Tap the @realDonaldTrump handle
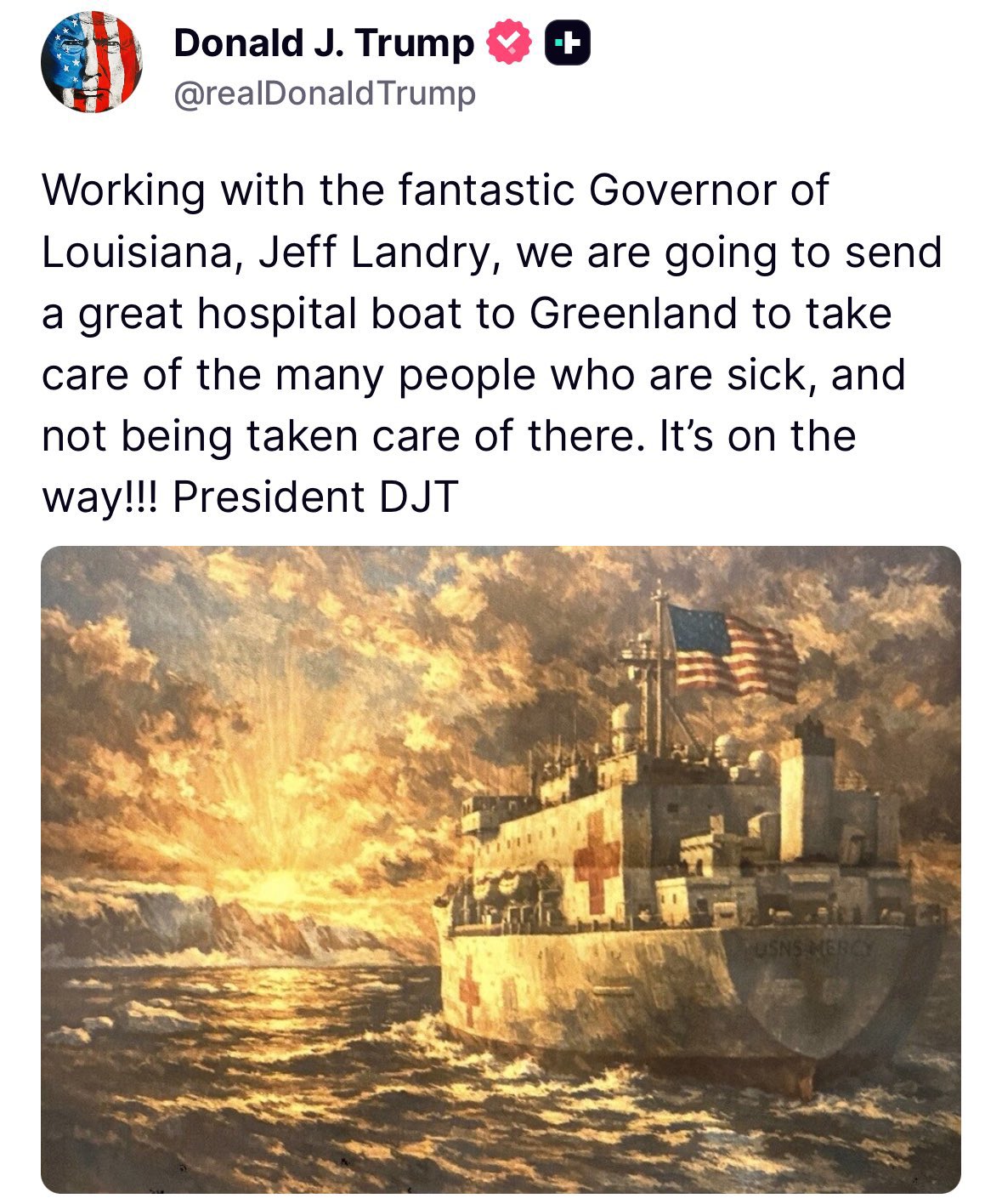This screenshot has height=1204, width=1002. [x=324, y=93]
